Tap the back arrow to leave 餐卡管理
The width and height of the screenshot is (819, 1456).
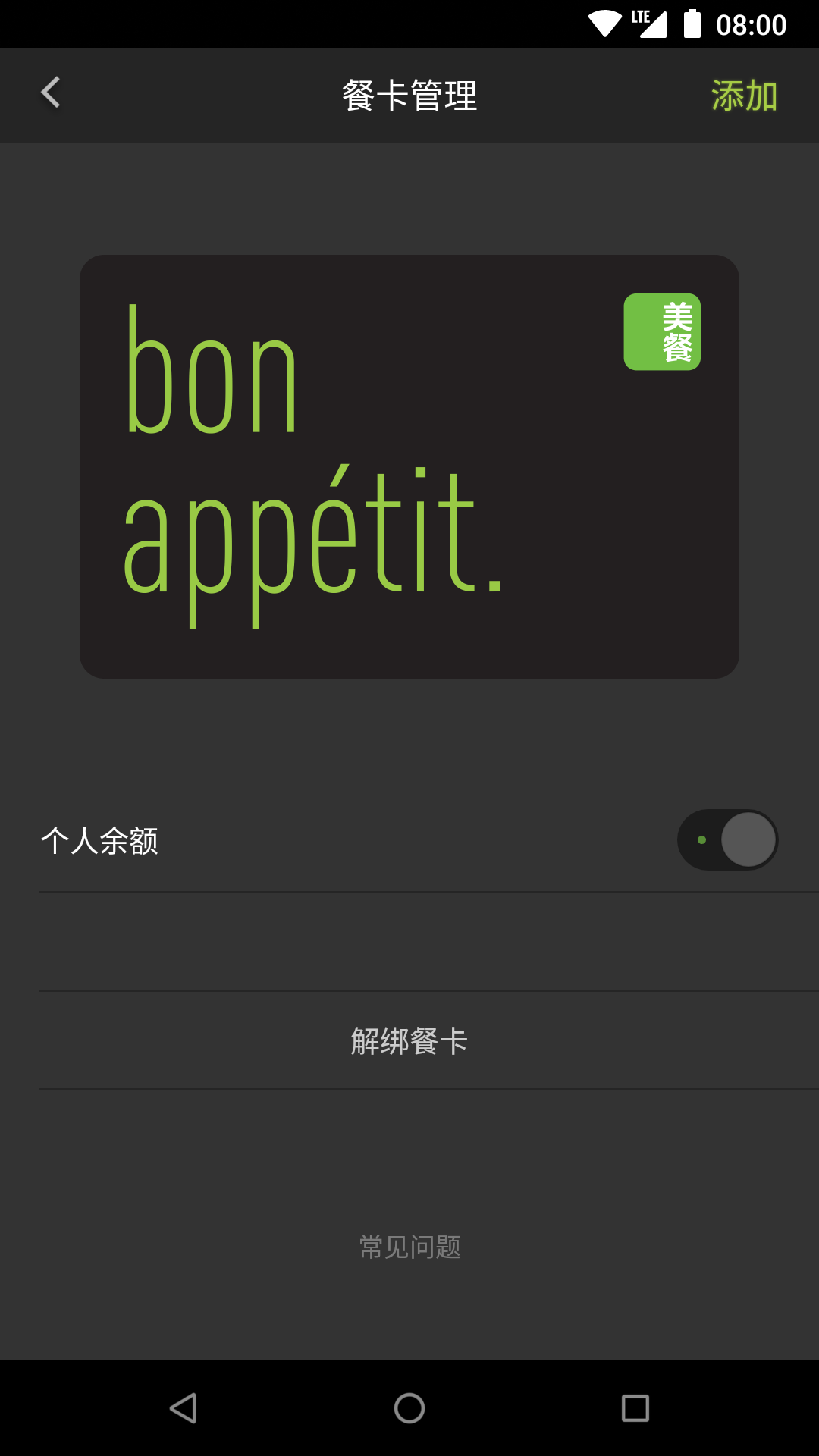pos(51,93)
